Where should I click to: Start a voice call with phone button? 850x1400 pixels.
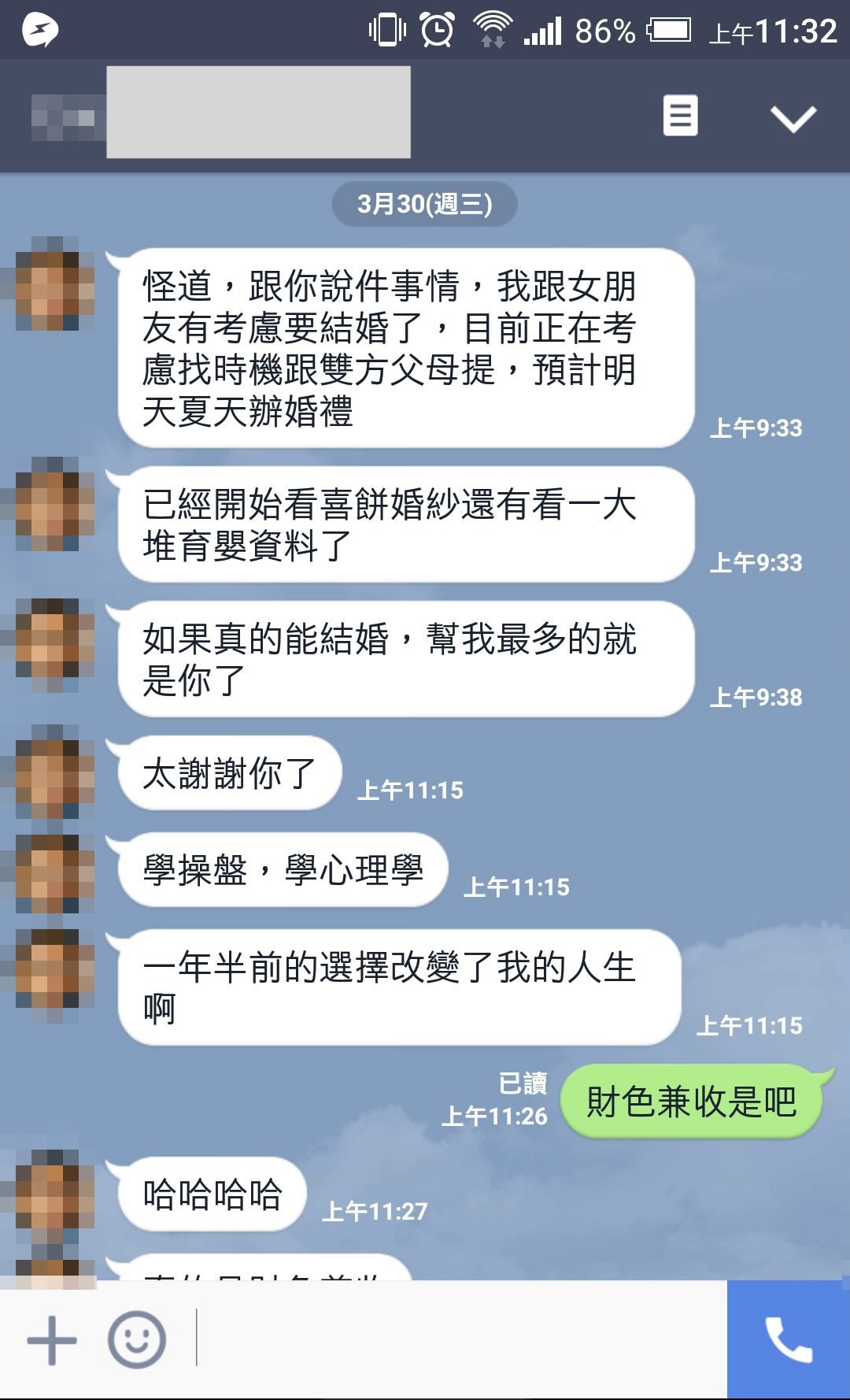[788, 1339]
